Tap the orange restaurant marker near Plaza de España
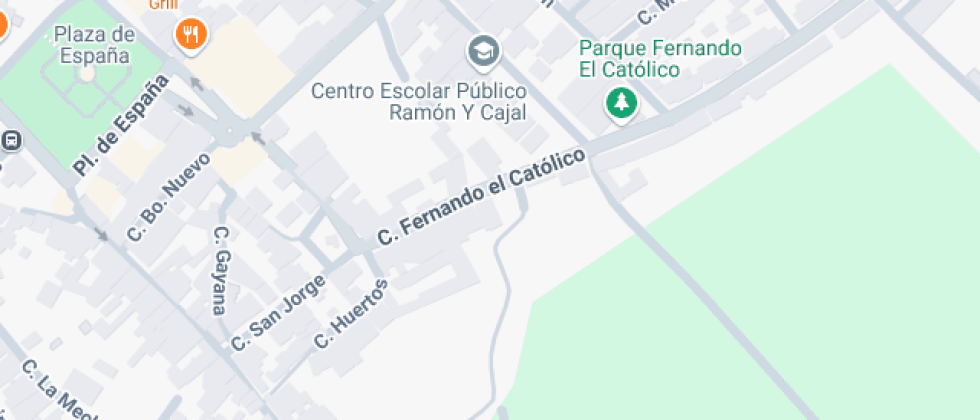 (x=190, y=36)
